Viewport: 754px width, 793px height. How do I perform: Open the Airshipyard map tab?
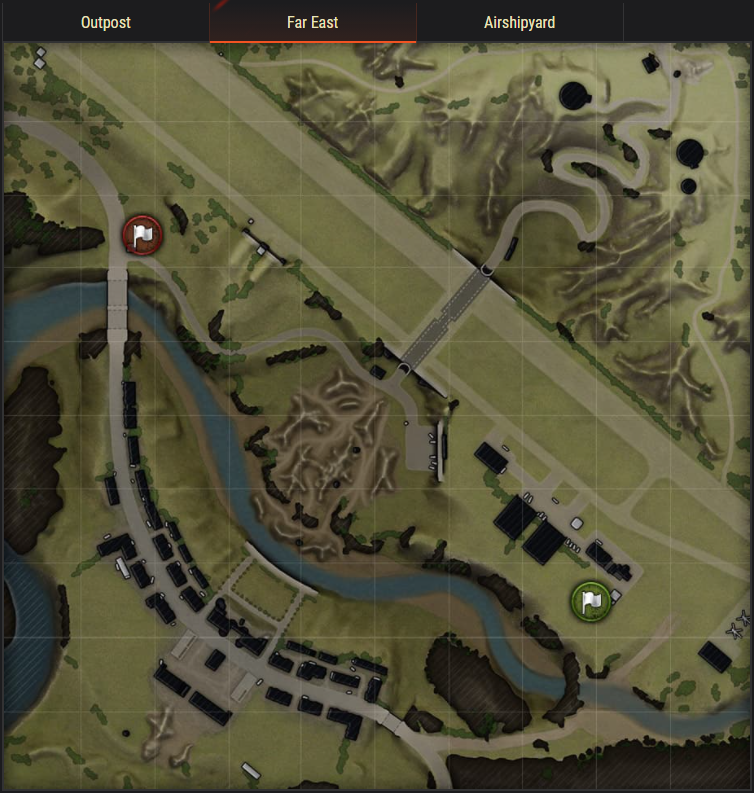click(x=519, y=22)
